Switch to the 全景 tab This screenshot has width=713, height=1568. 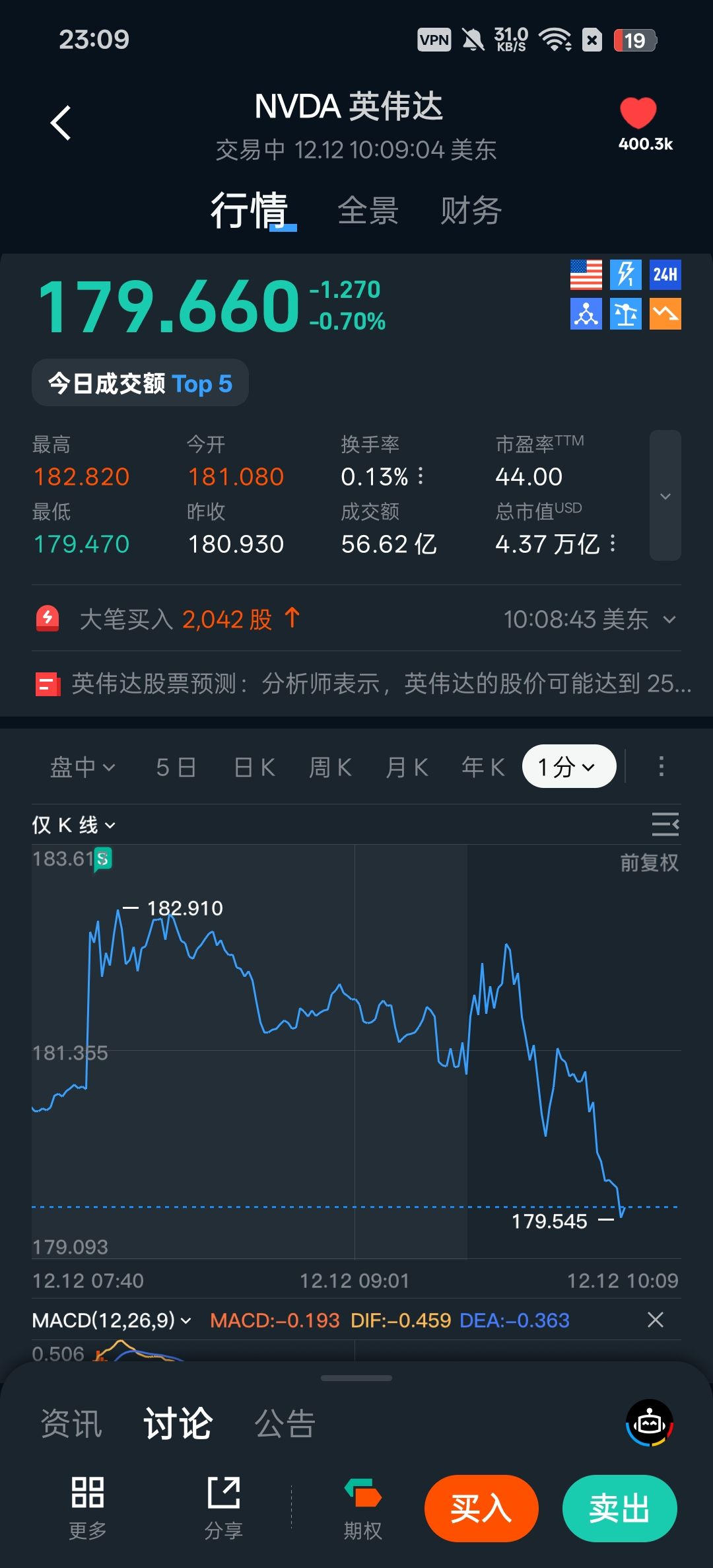368,210
